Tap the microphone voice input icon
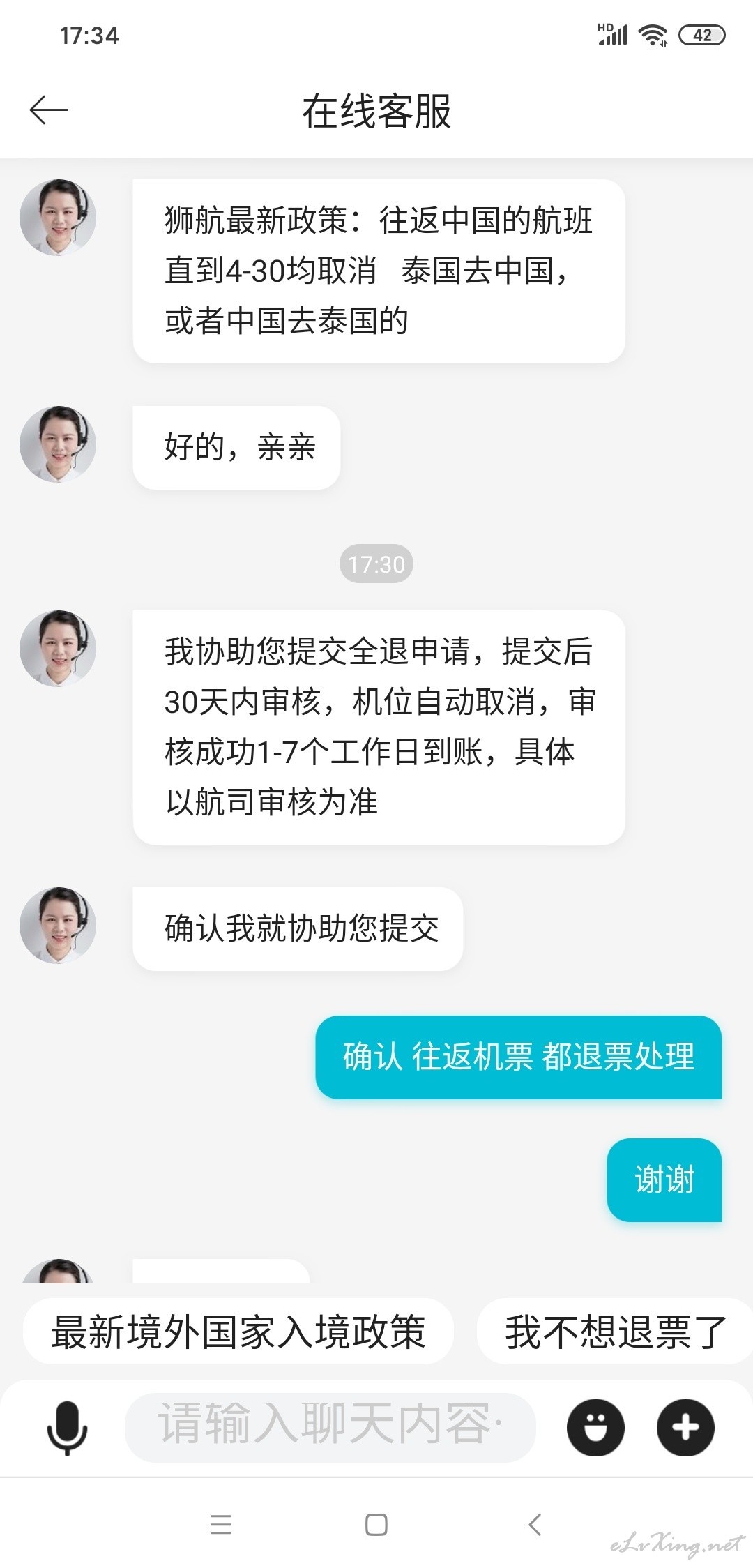This screenshot has height=1568, width=753. pos(68,1427)
